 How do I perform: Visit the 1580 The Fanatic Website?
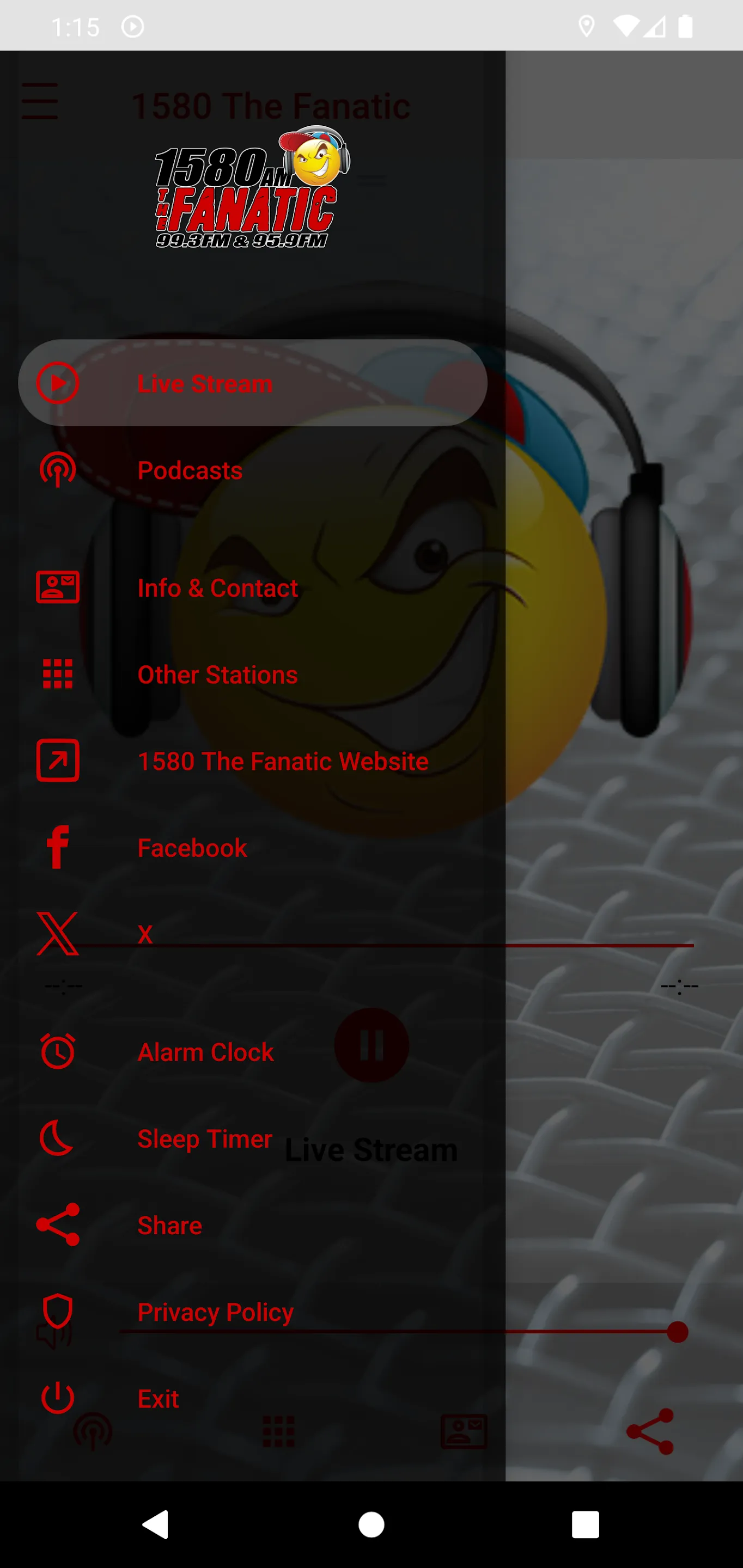tap(283, 761)
